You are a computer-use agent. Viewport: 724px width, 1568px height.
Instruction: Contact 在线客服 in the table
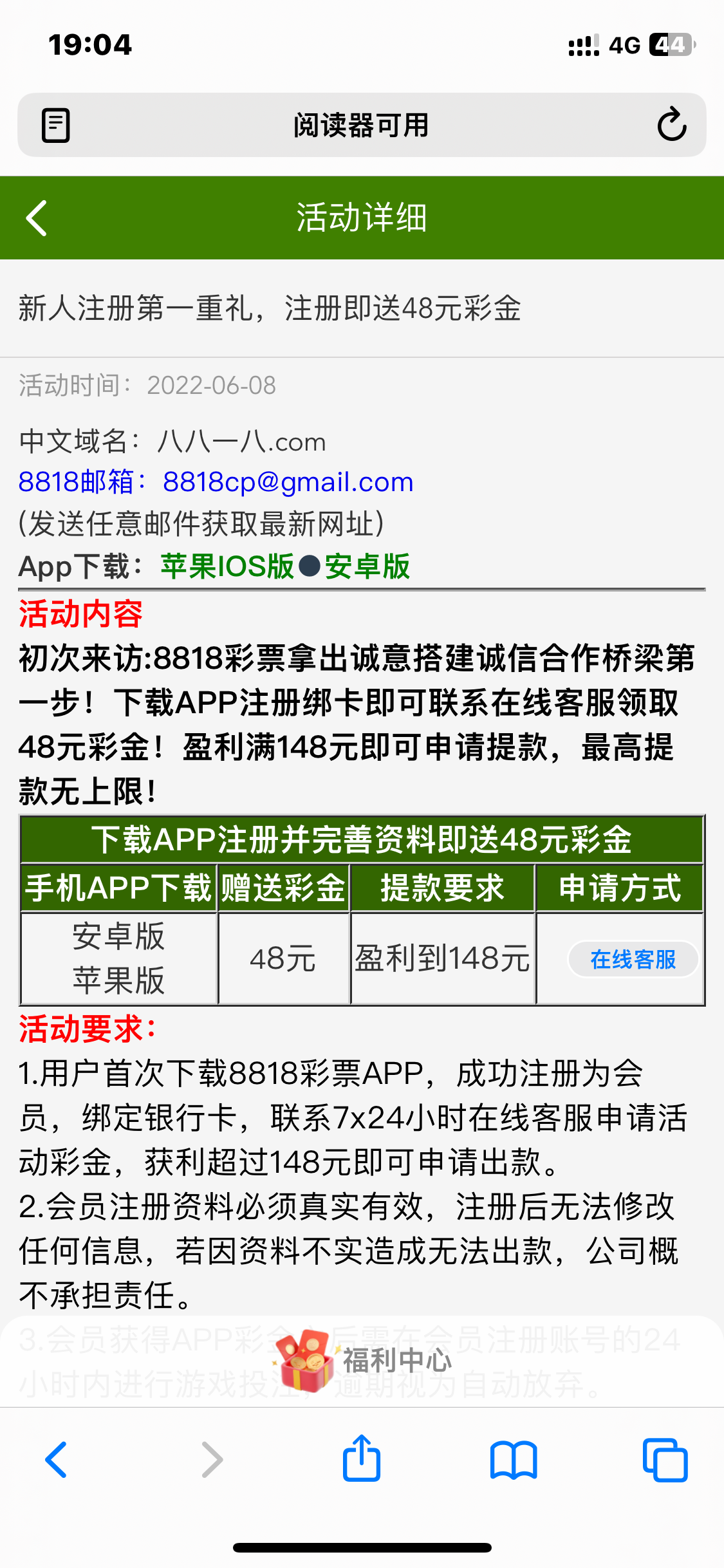[x=633, y=960]
